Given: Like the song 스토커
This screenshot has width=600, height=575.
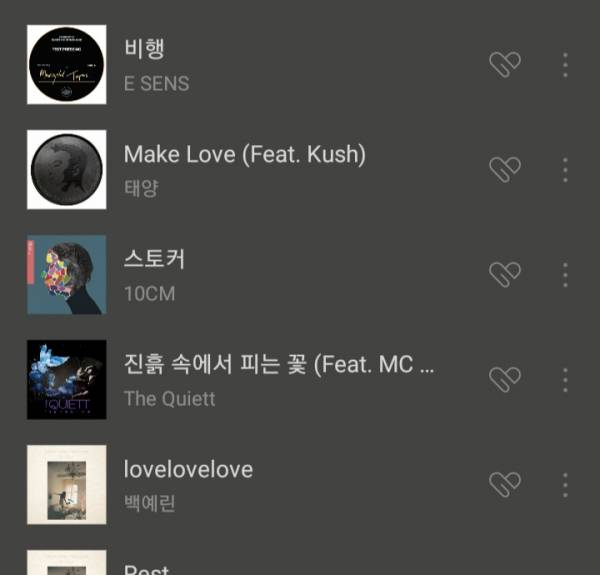Looking at the screenshot, I should [x=505, y=275].
